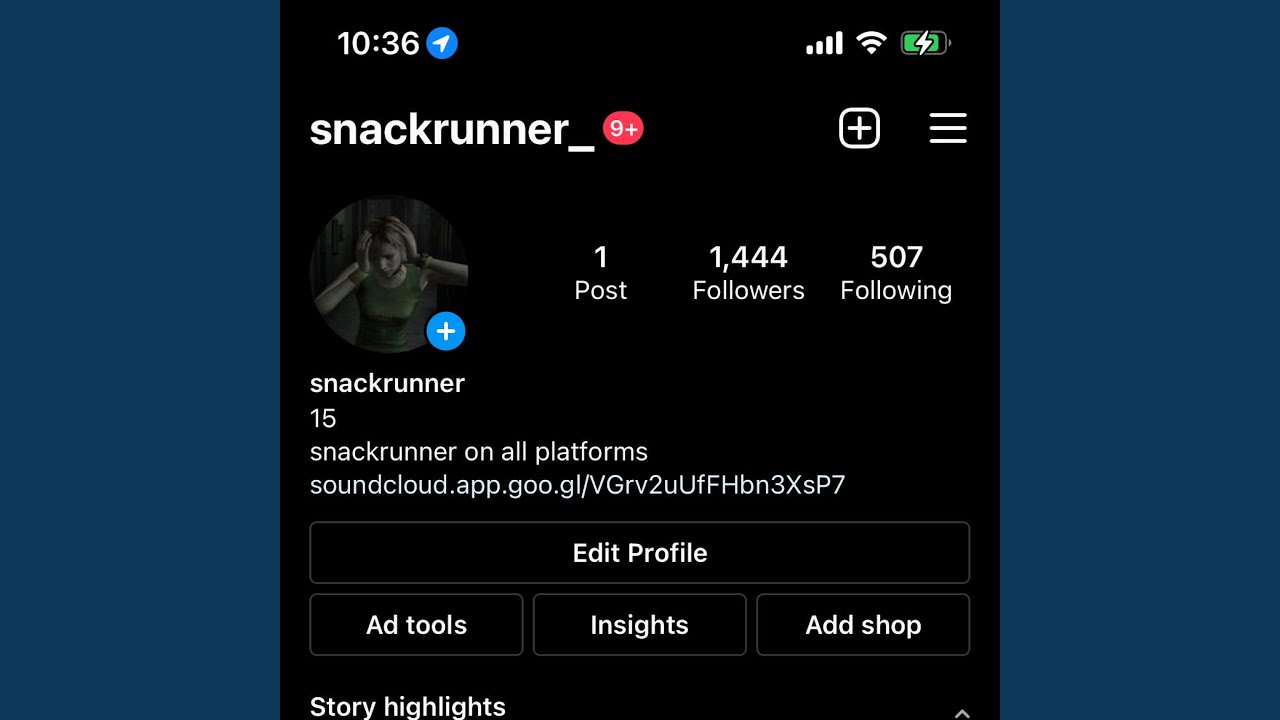
Task: Tap the Edit Profile button
Action: tap(640, 553)
